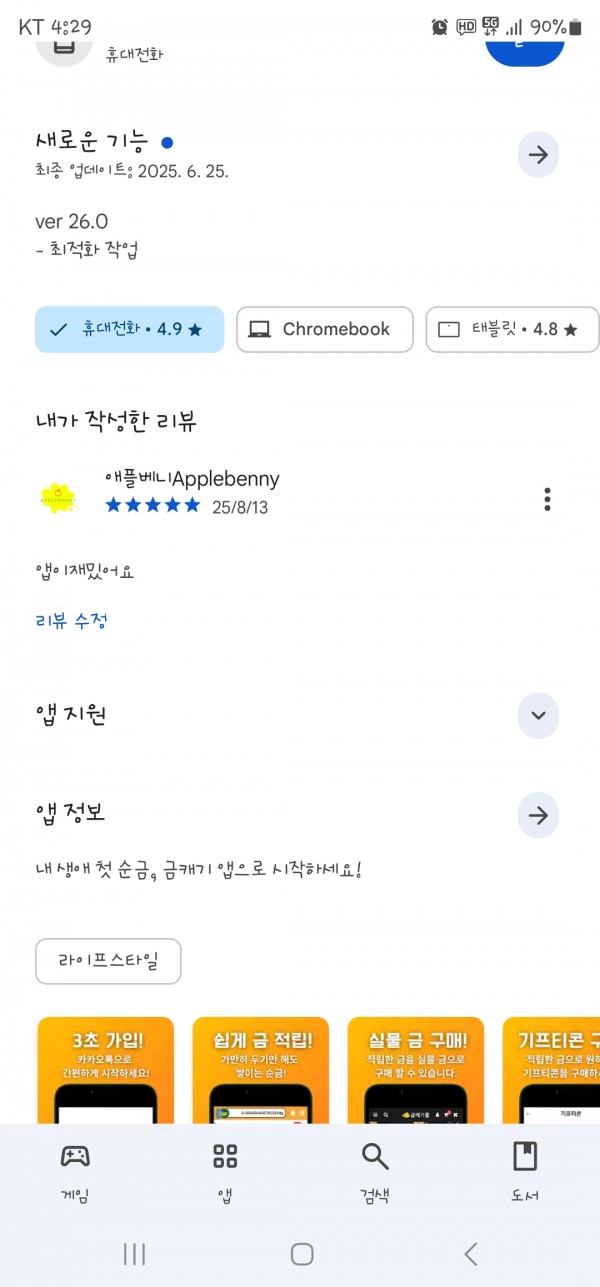Select the Chromebook chip
Image resolution: width=600 pixels, height=1287 pixels.
click(325, 329)
